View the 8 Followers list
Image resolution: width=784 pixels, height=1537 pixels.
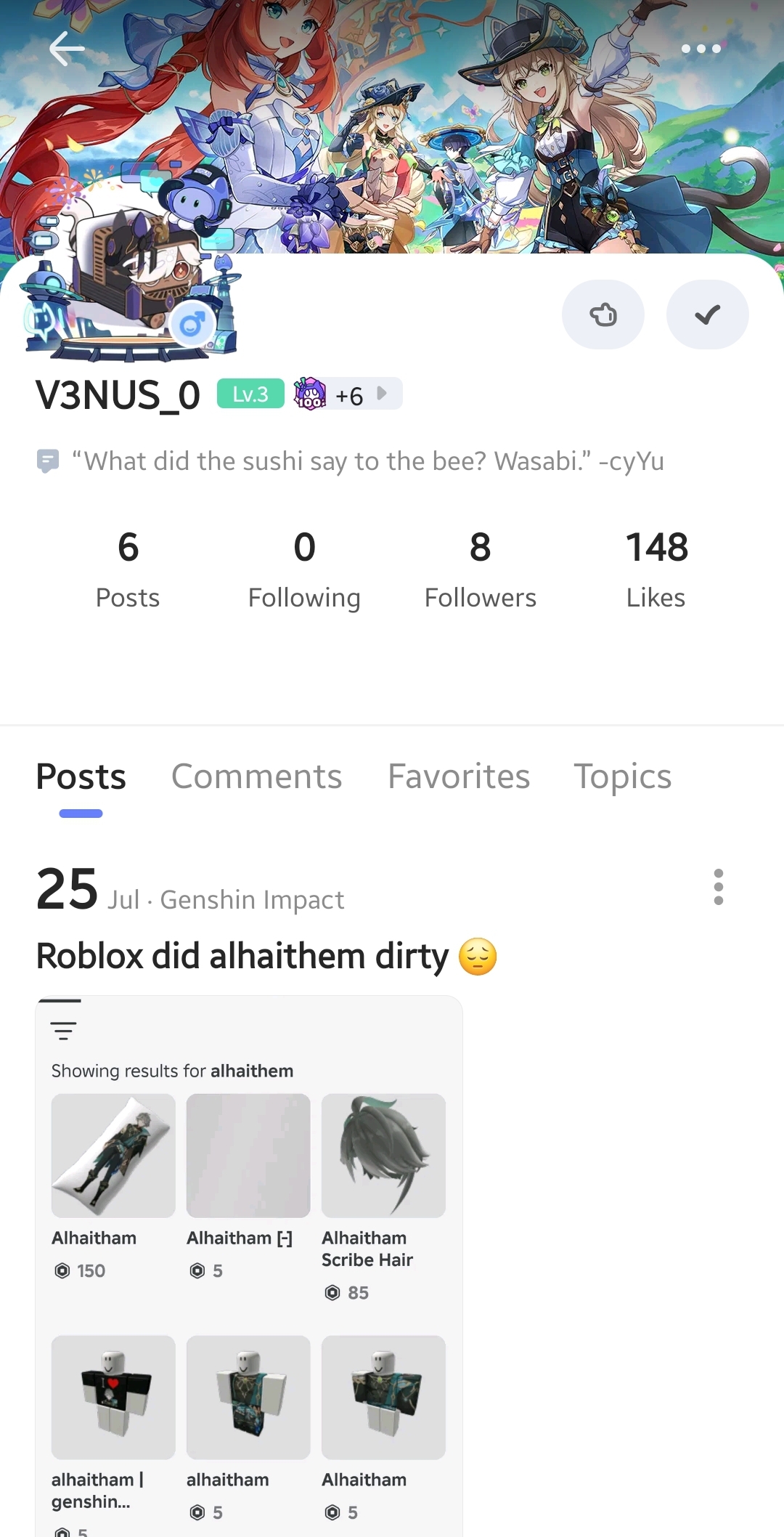click(480, 568)
